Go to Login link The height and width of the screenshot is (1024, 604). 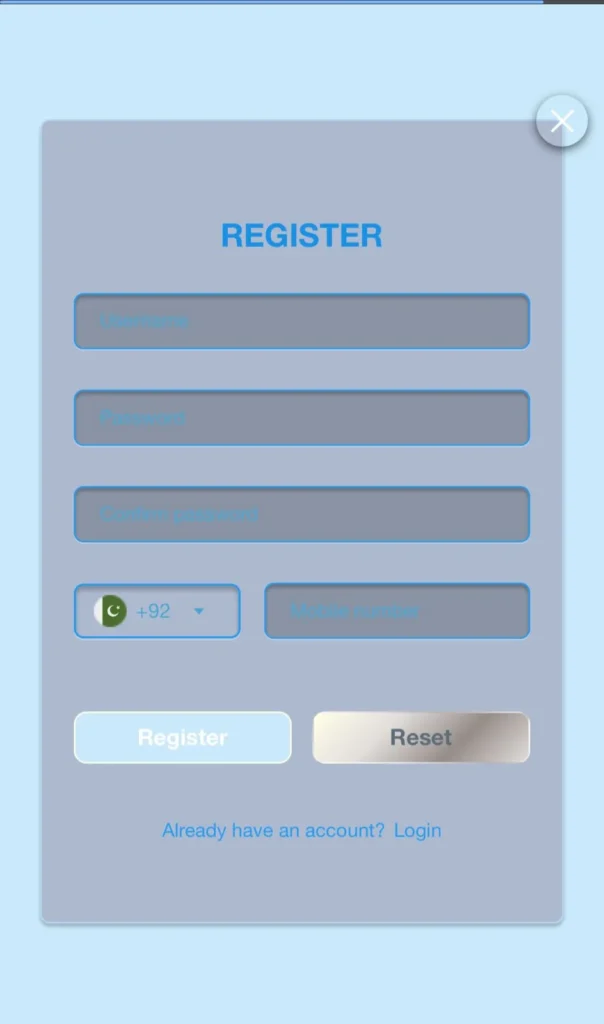pos(417,830)
